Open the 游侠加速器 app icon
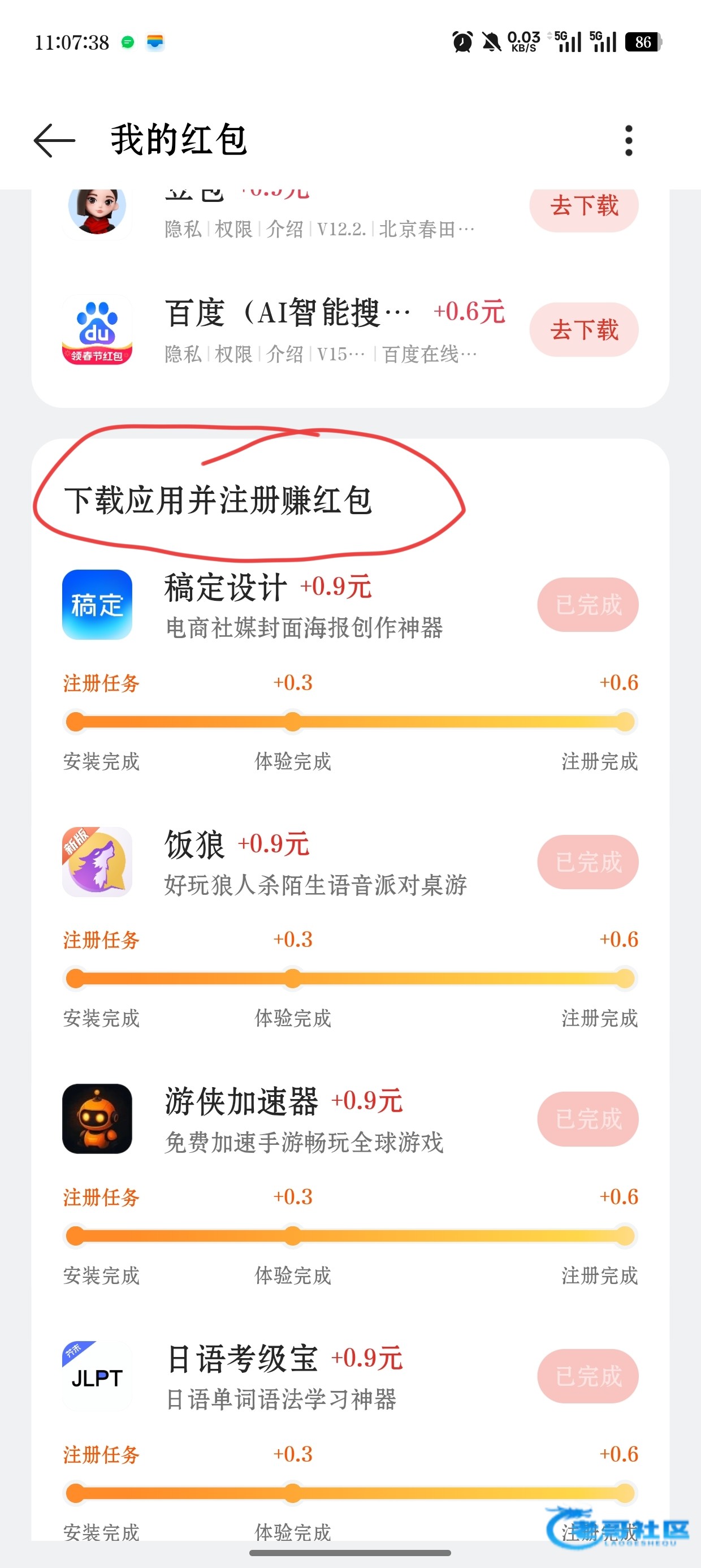701x1568 pixels. [97, 1119]
